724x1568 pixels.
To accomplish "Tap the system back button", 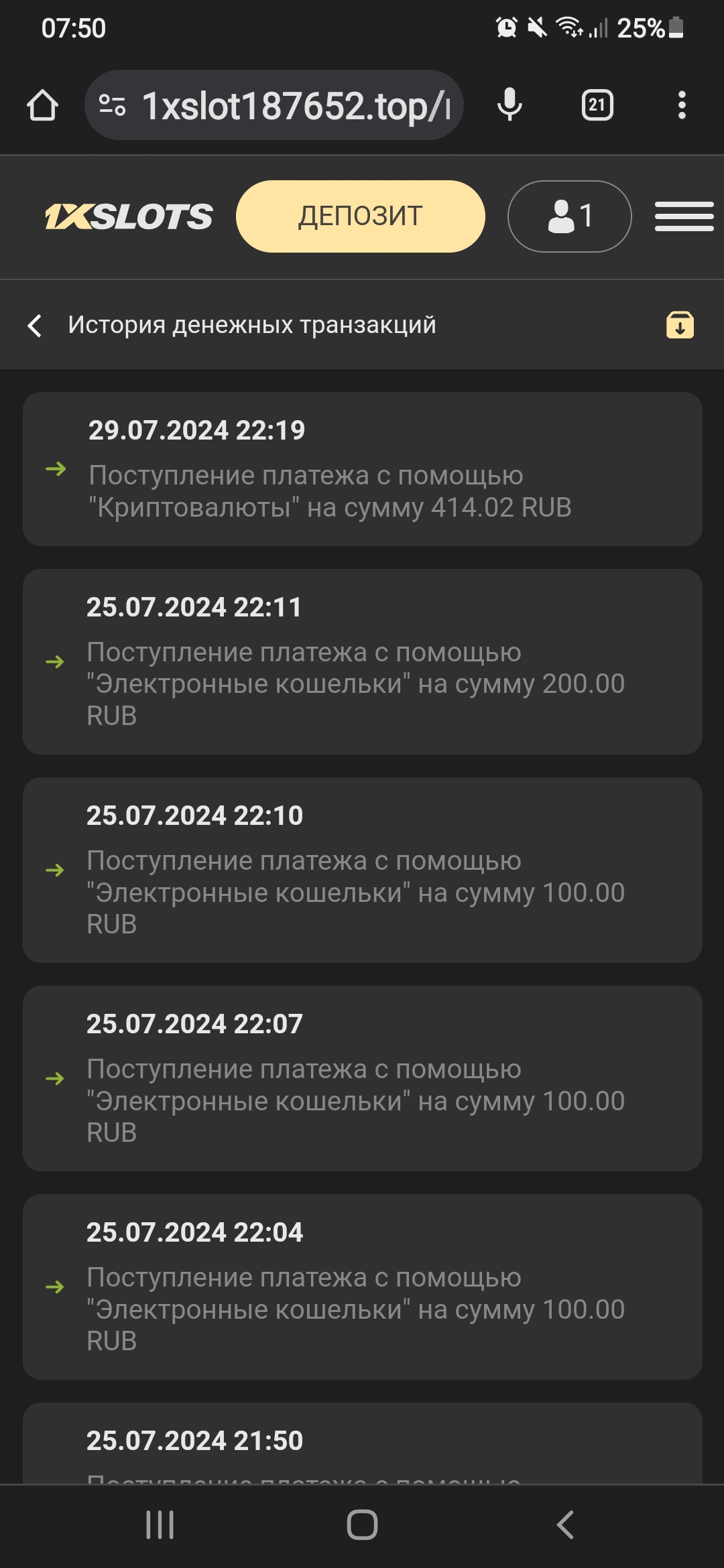I will pyautogui.click(x=565, y=1524).
